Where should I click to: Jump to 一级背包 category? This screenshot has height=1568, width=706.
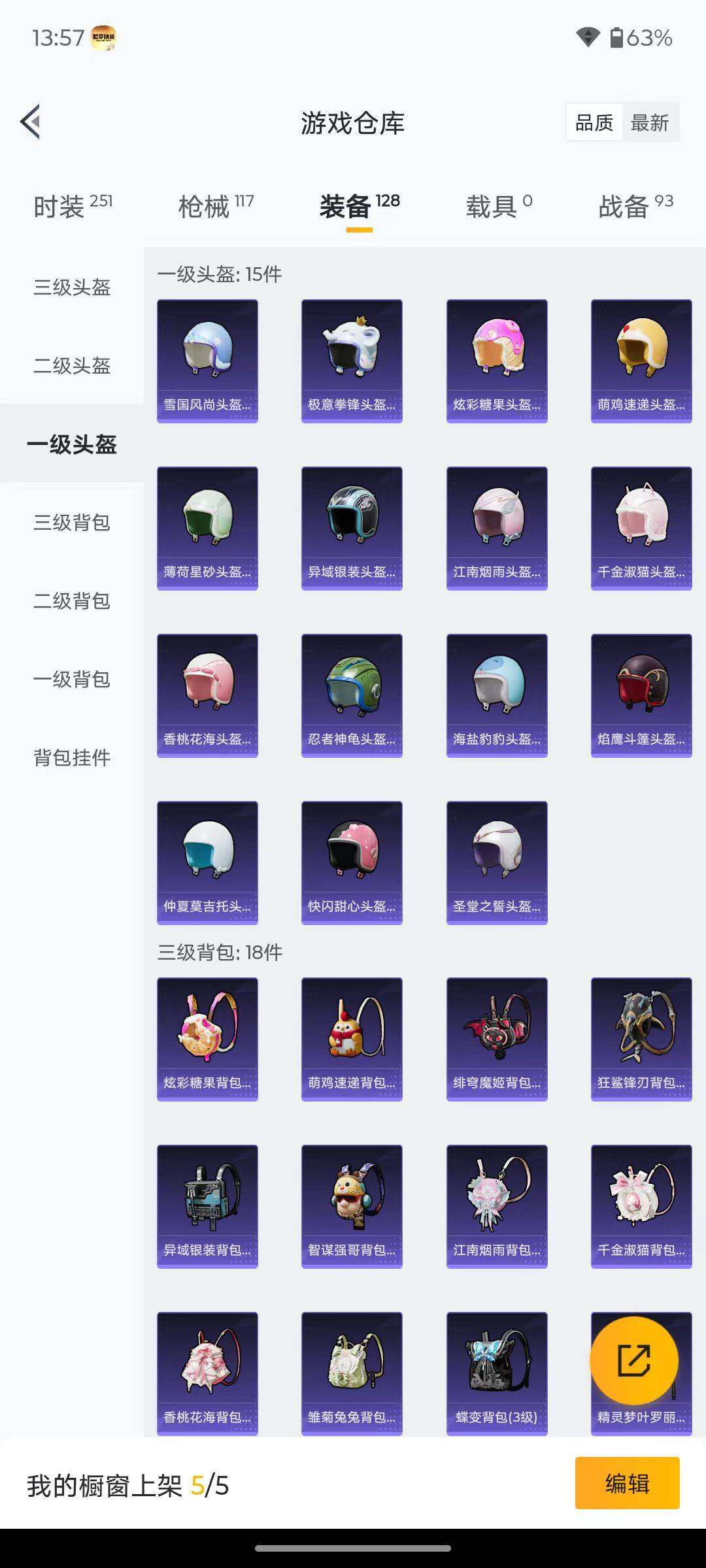coord(72,679)
